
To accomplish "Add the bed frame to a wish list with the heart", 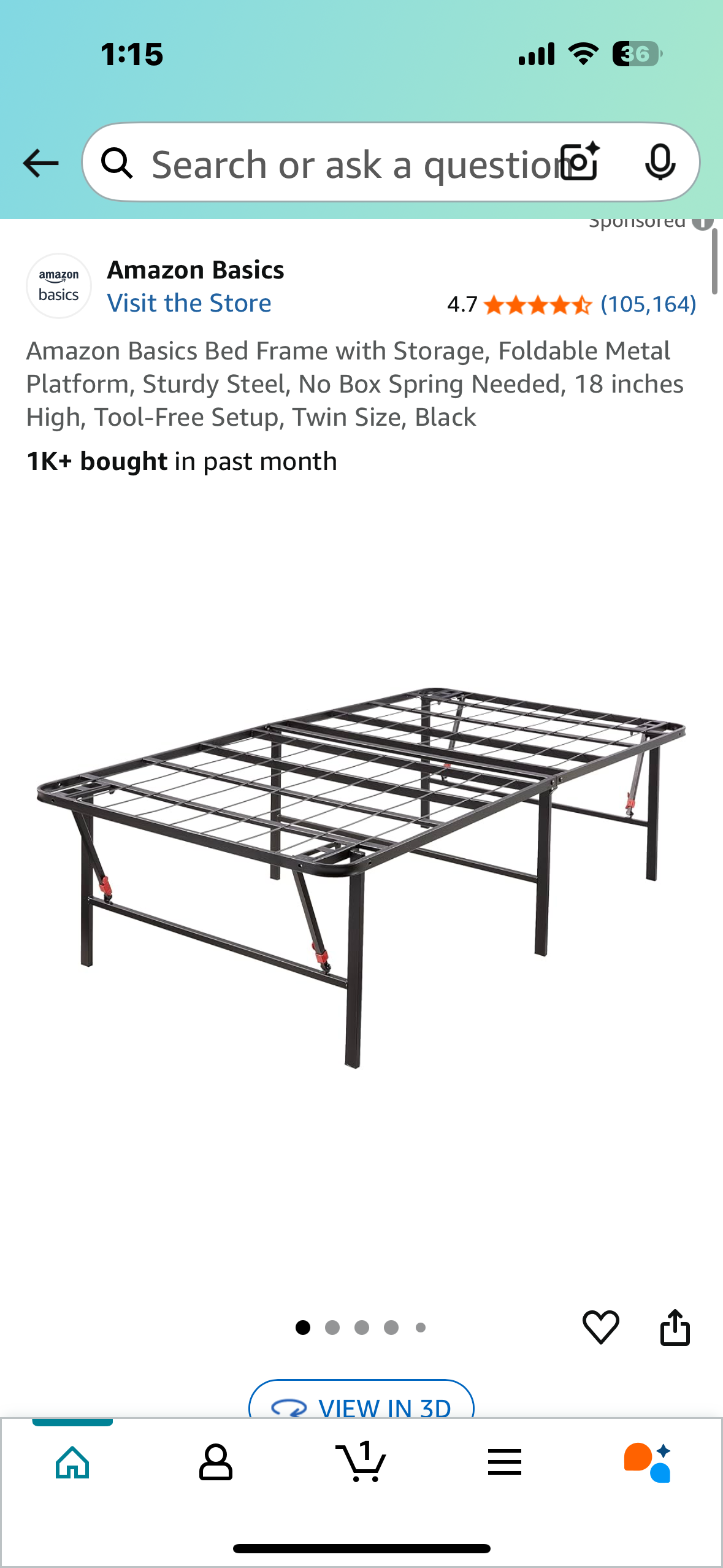I will (x=600, y=1326).
